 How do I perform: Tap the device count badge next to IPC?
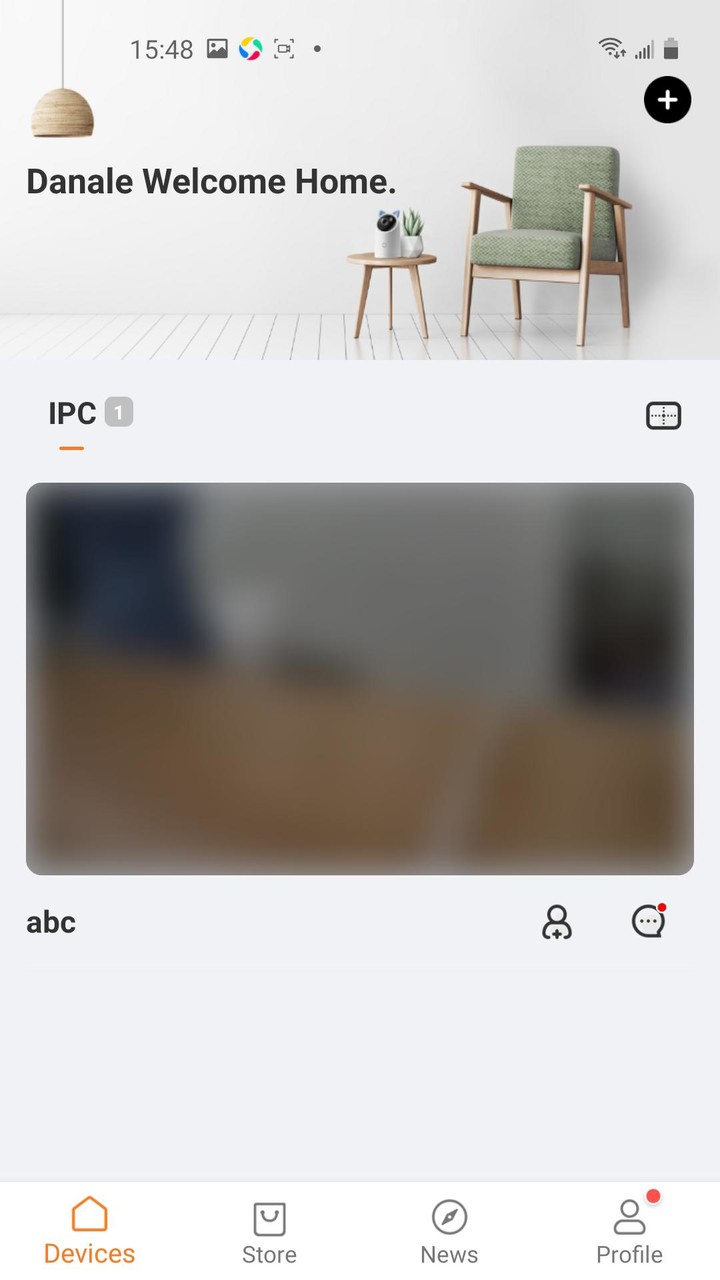pyautogui.click(x=120, y=411)
